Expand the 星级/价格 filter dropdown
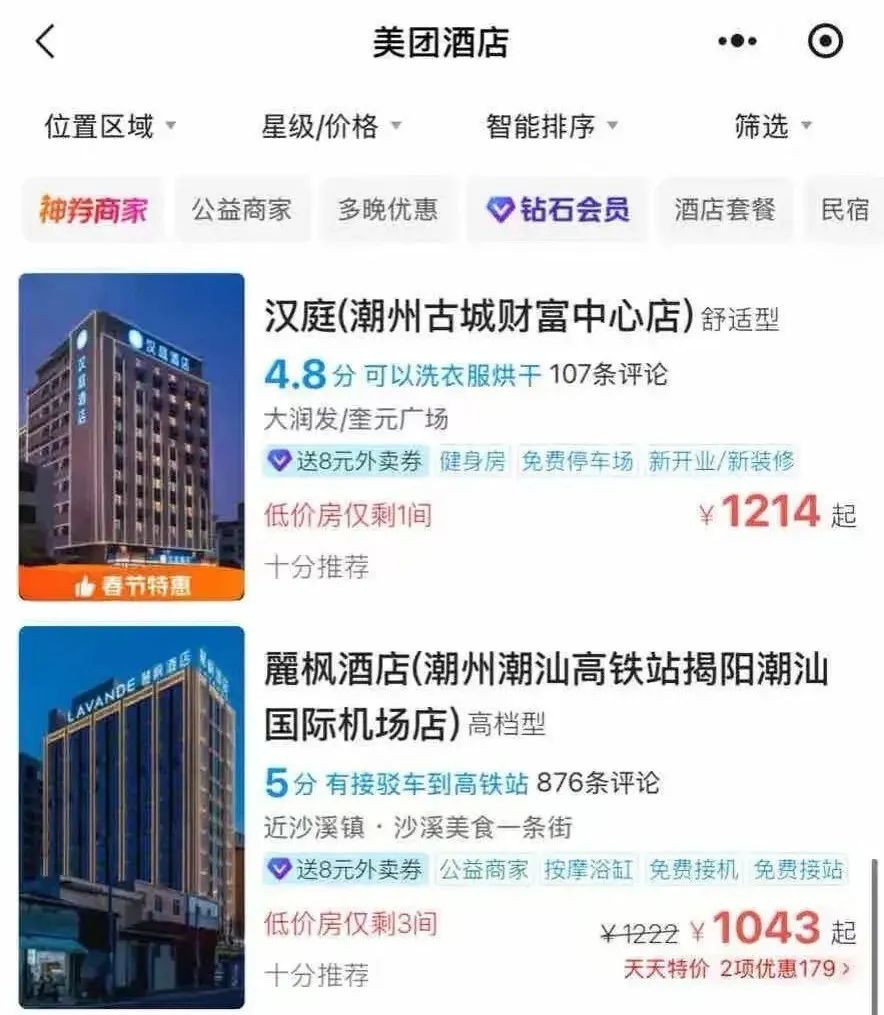The width and height of the screenshot is (884, 1015). [331, 127]
